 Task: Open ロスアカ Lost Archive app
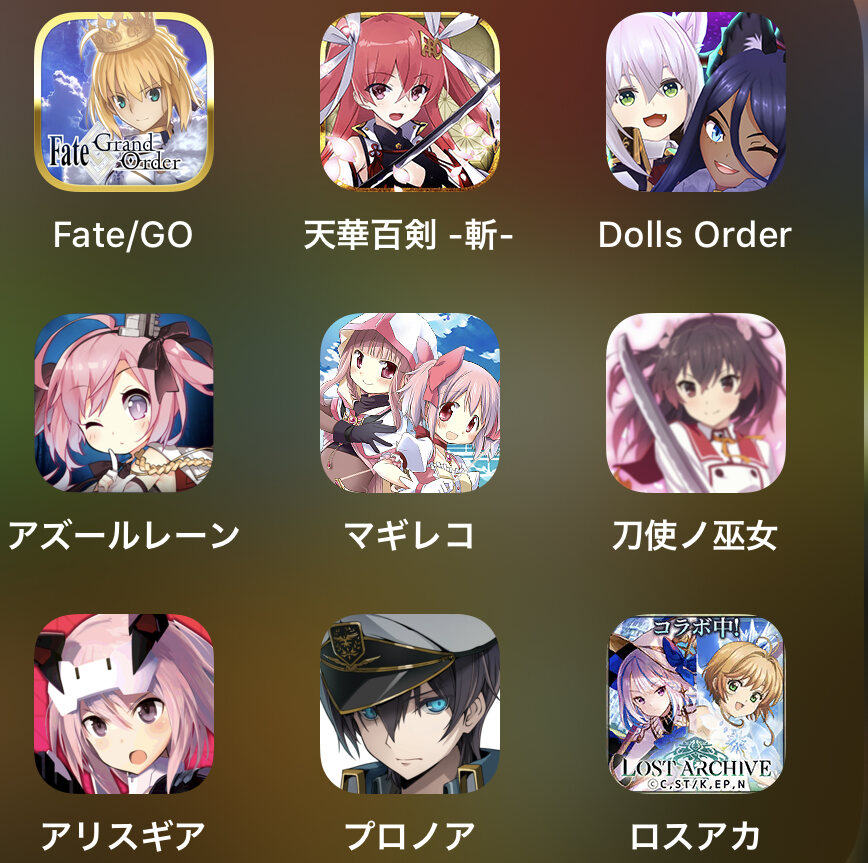click(x=695, y=703)
